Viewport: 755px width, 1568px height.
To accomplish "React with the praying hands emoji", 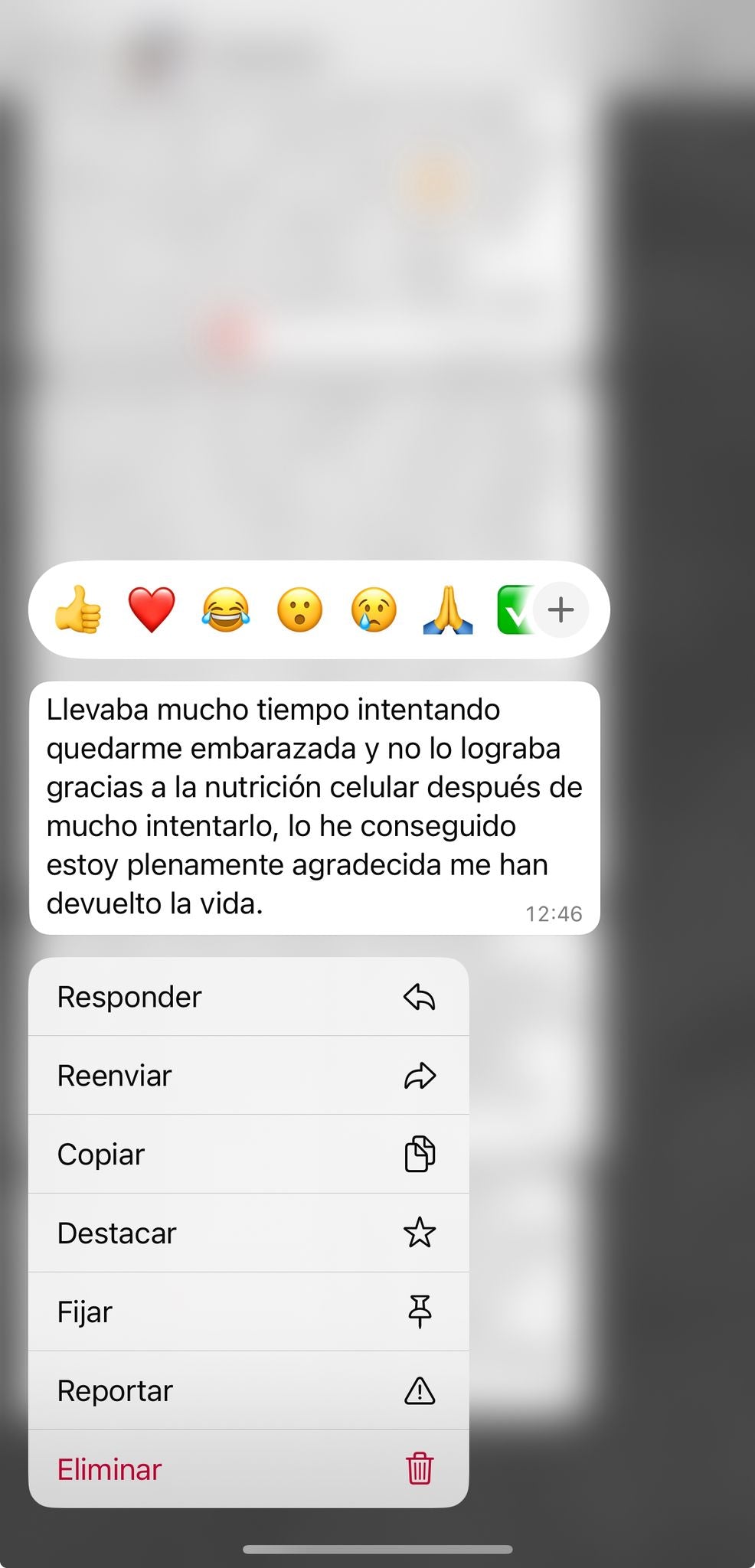I will [x=448, y=609].
